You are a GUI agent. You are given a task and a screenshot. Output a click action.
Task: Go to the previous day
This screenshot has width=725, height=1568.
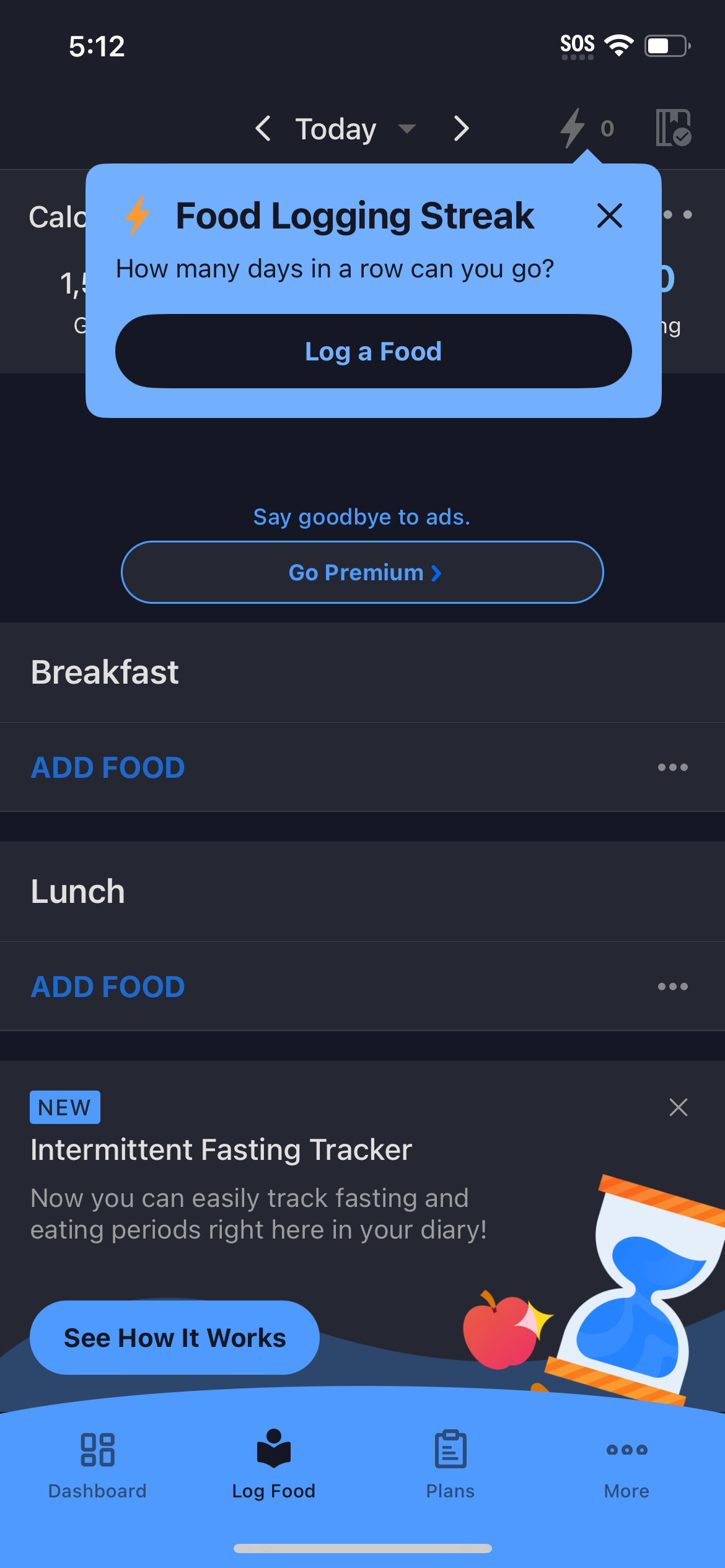(x=263, y=129)
